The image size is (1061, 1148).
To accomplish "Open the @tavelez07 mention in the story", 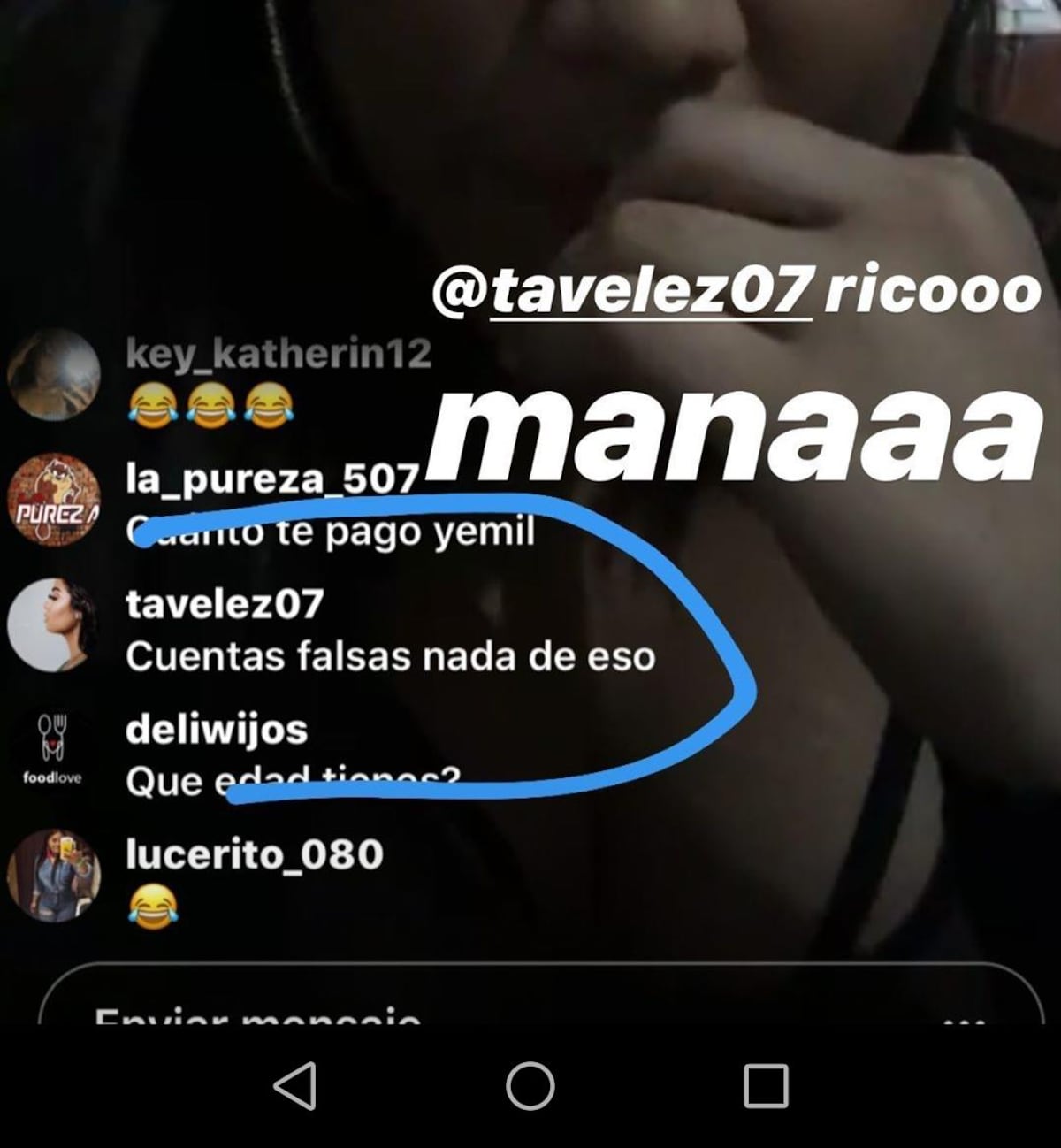I will click(622, 291).
